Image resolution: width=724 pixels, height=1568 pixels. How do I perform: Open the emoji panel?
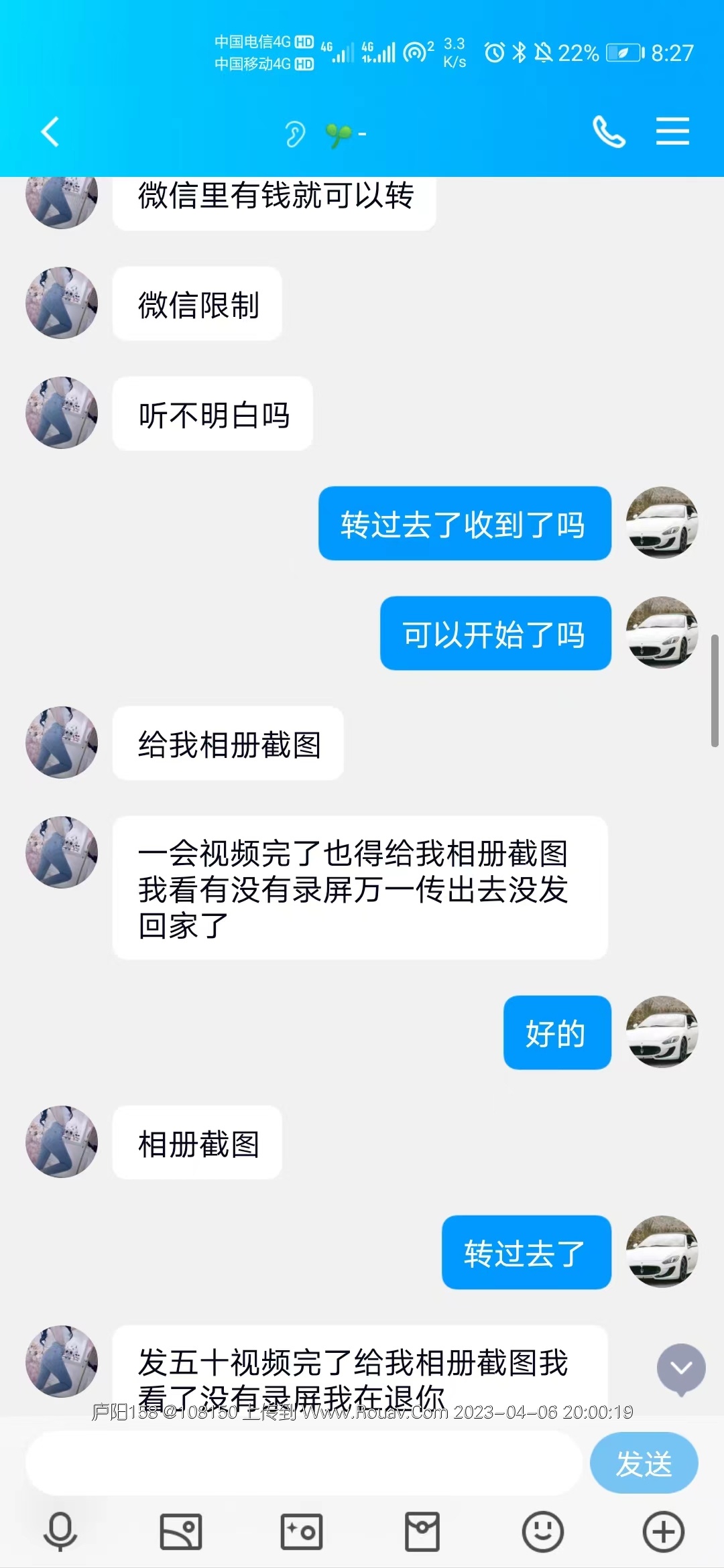click(x=542, y=1532)
